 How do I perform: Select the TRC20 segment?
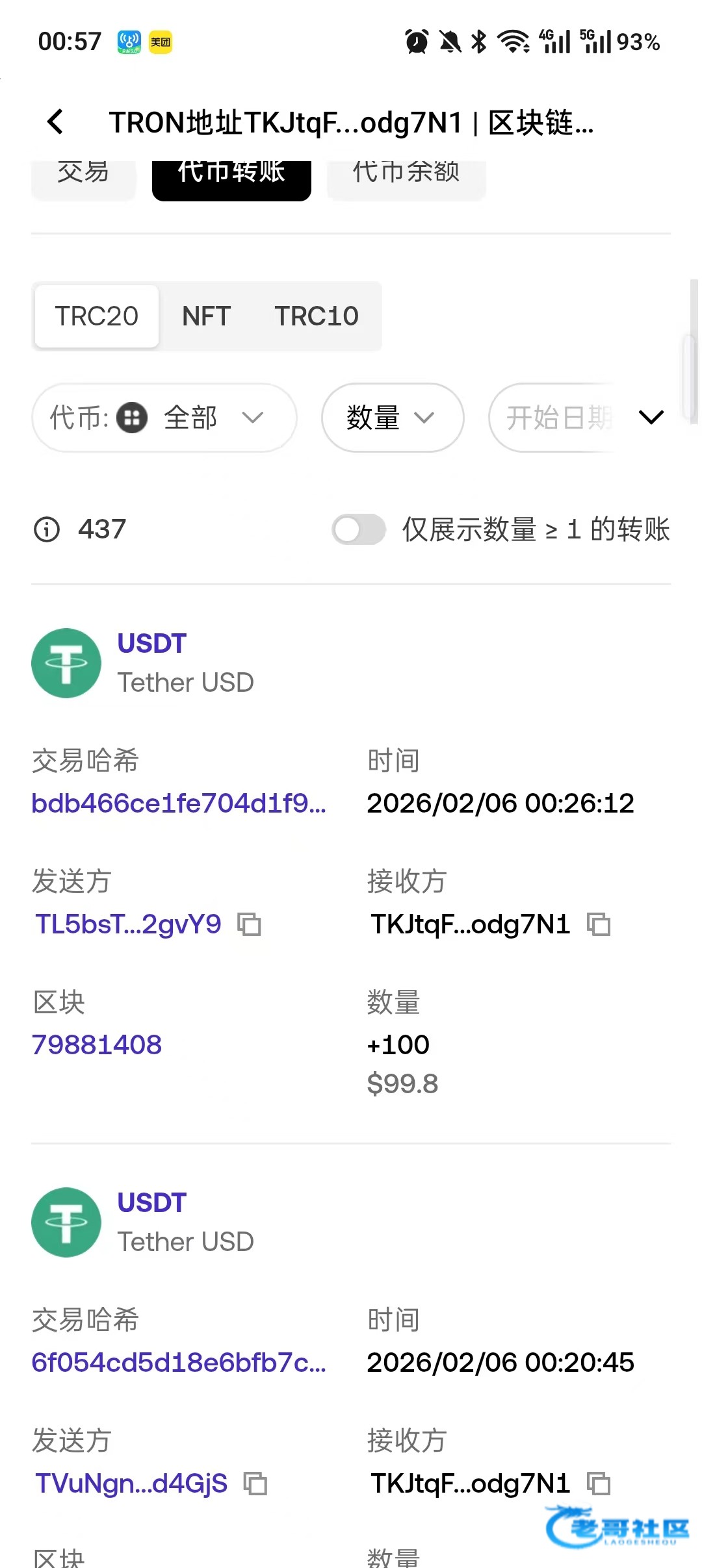tap(97, 316)
